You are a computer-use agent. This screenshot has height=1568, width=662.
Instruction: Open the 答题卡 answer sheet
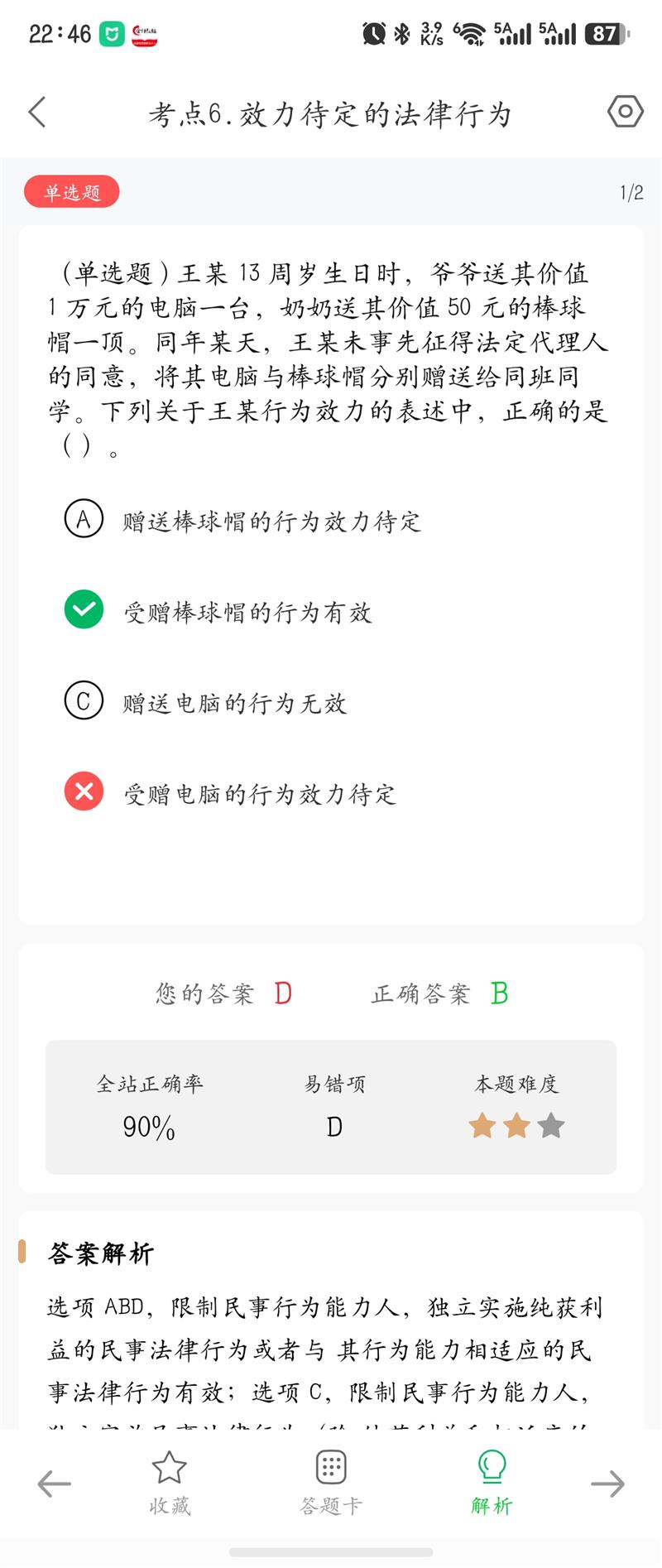coord(331,1484)
